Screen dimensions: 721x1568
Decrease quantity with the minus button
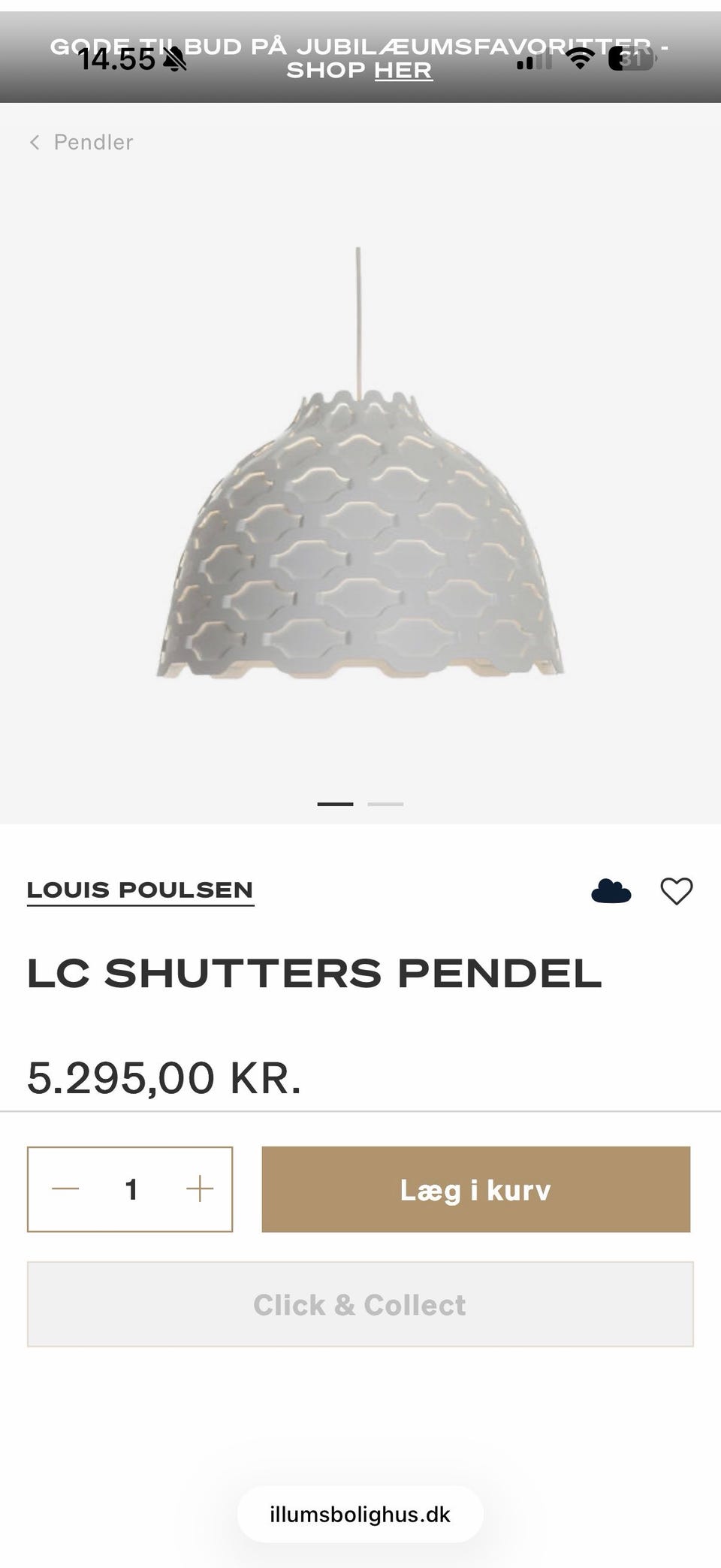coord(65,1189)
